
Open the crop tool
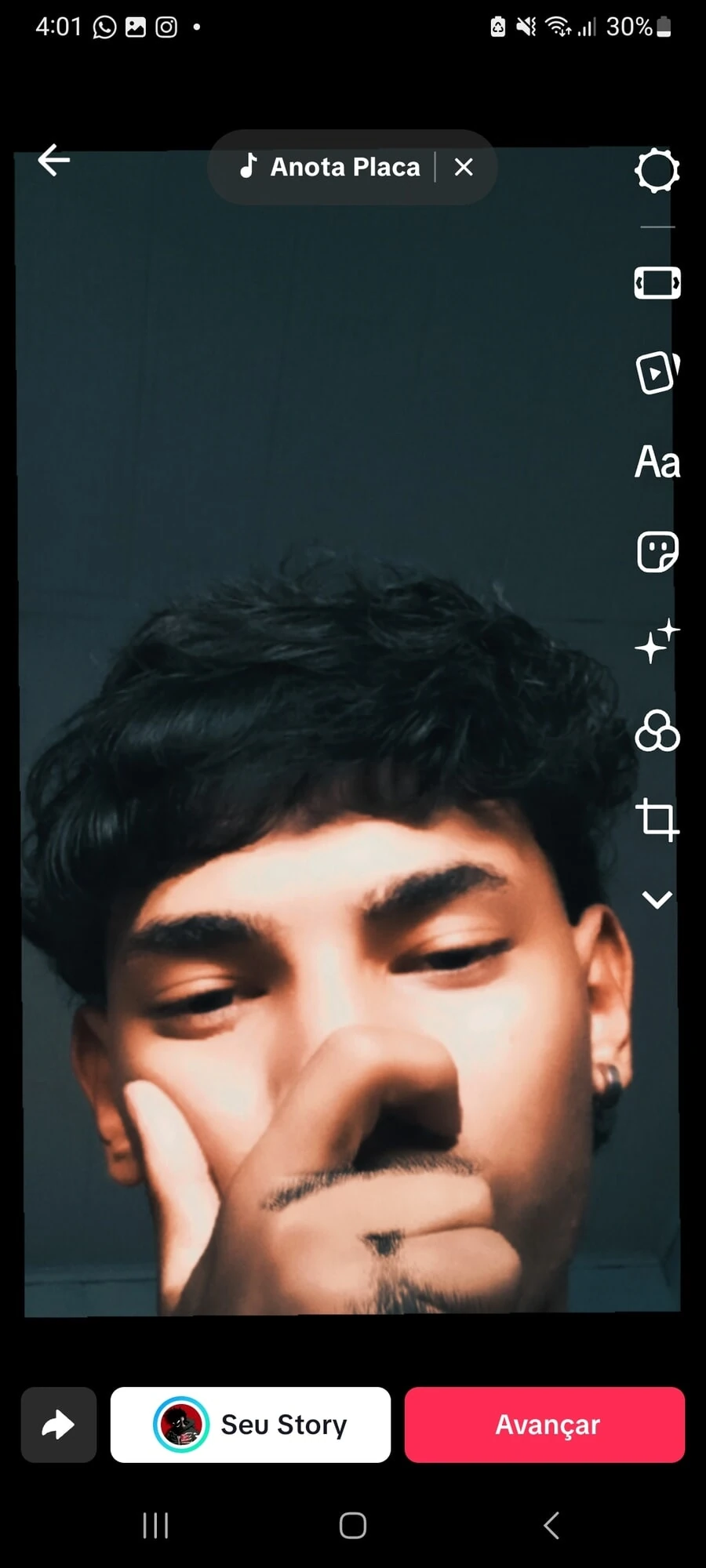(657, 820)
